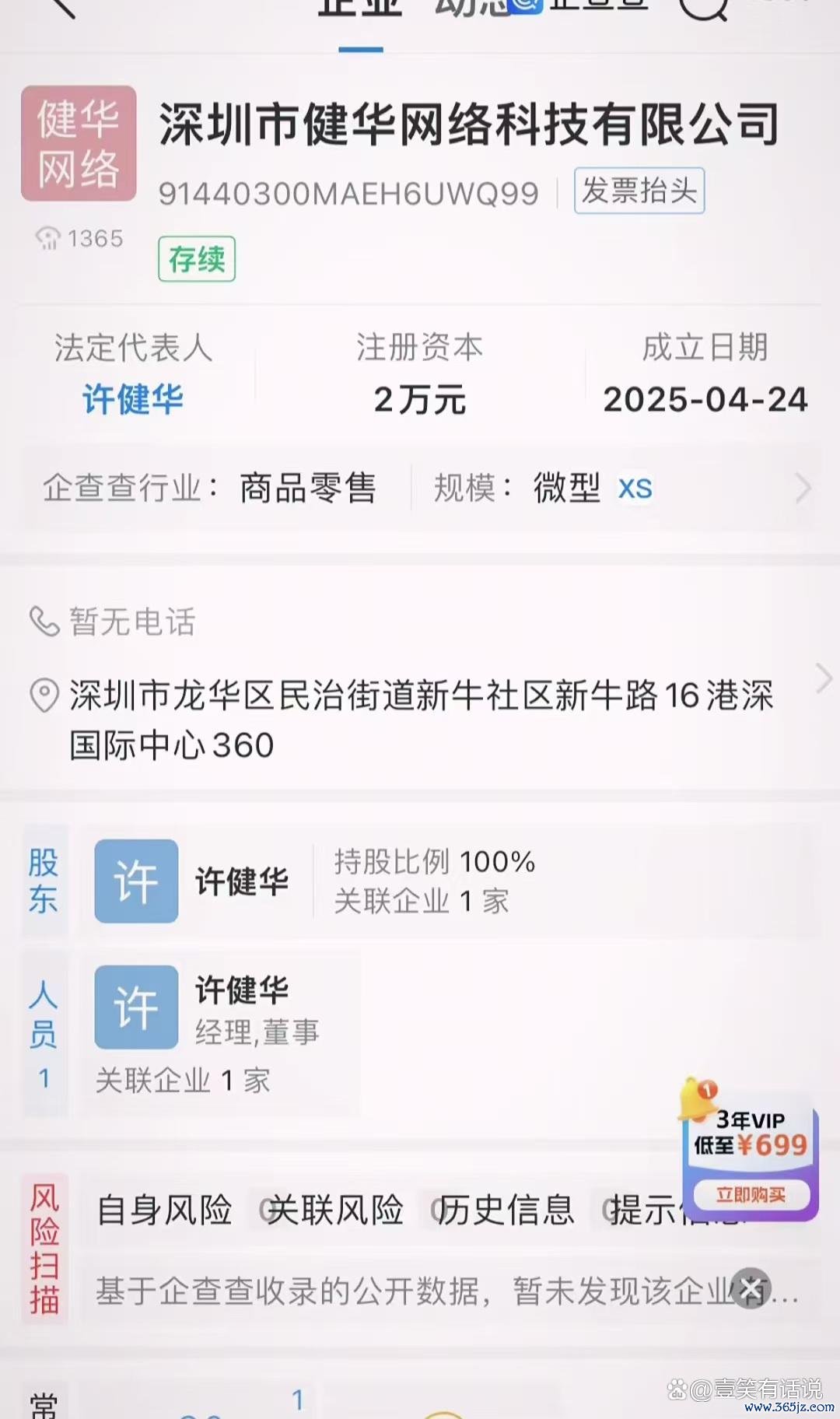Dismiss the VIP promo with the X

(x=751, y=1289)
